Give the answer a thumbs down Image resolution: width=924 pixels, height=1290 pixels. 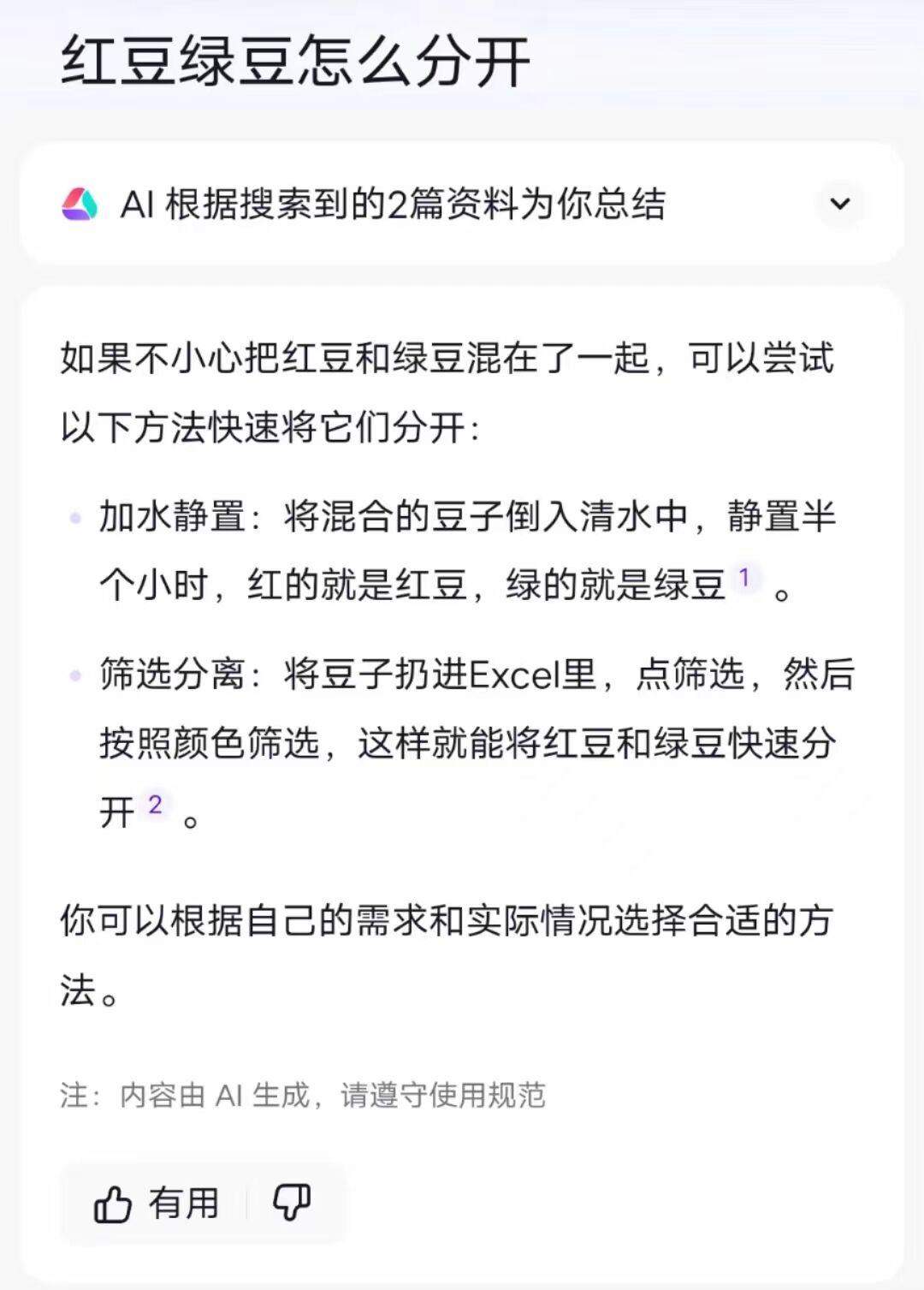tap(292, 1203)
